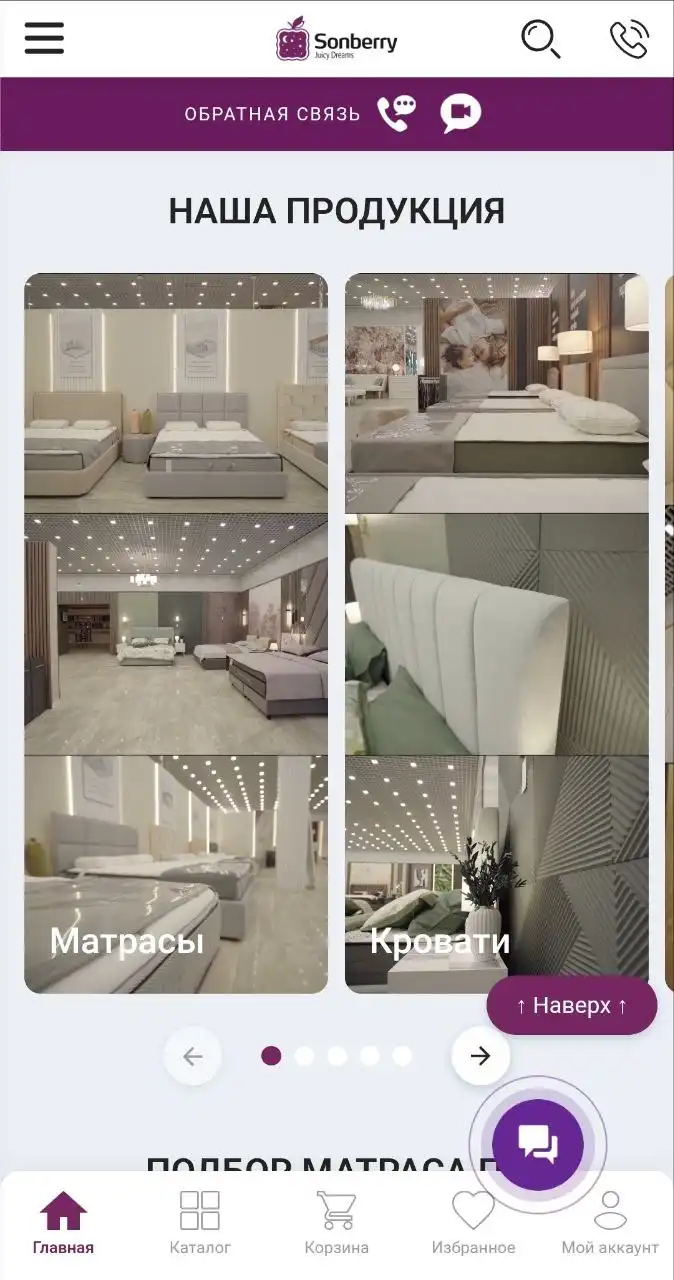
Task: Select the second carousel page dot
Action: (304, 1056)
